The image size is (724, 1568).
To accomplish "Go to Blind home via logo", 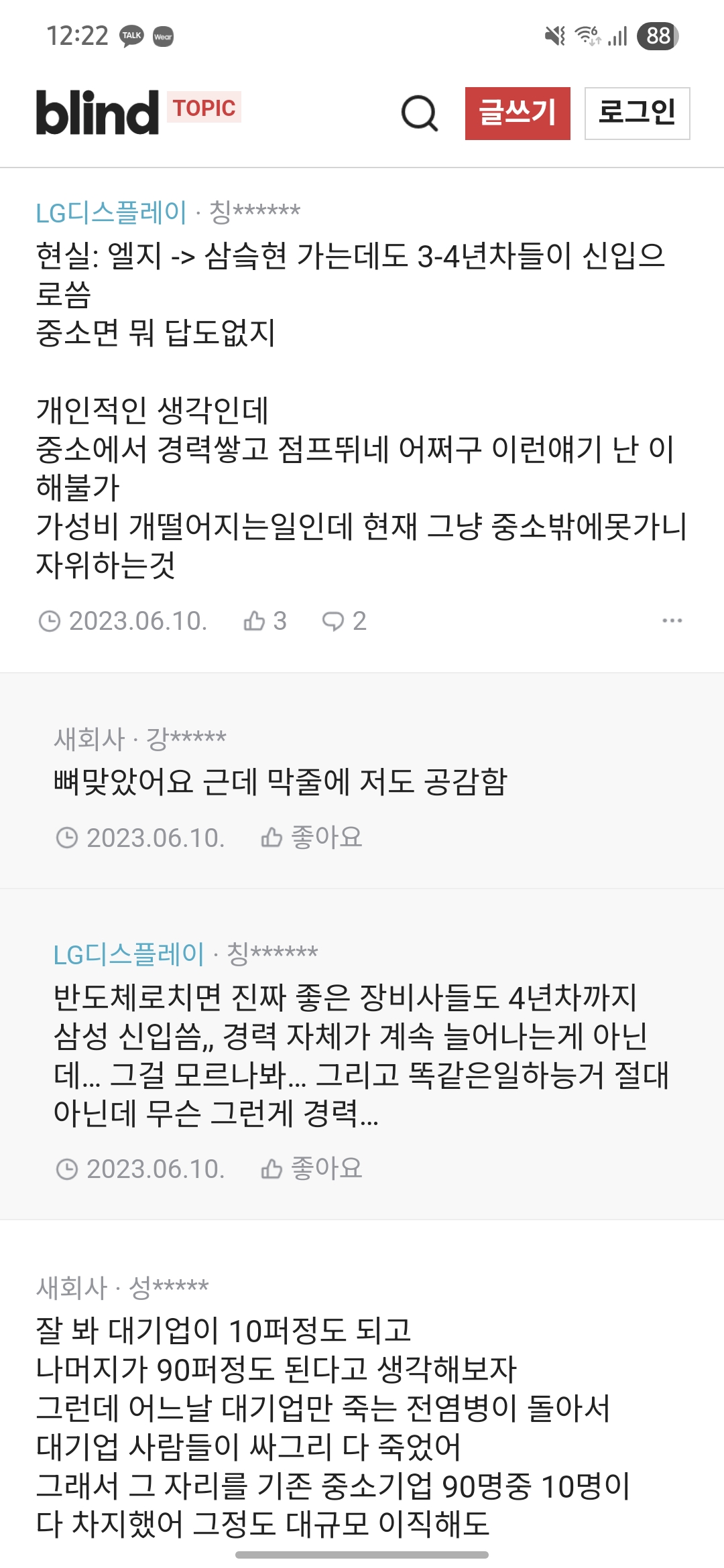I will 97,113.
